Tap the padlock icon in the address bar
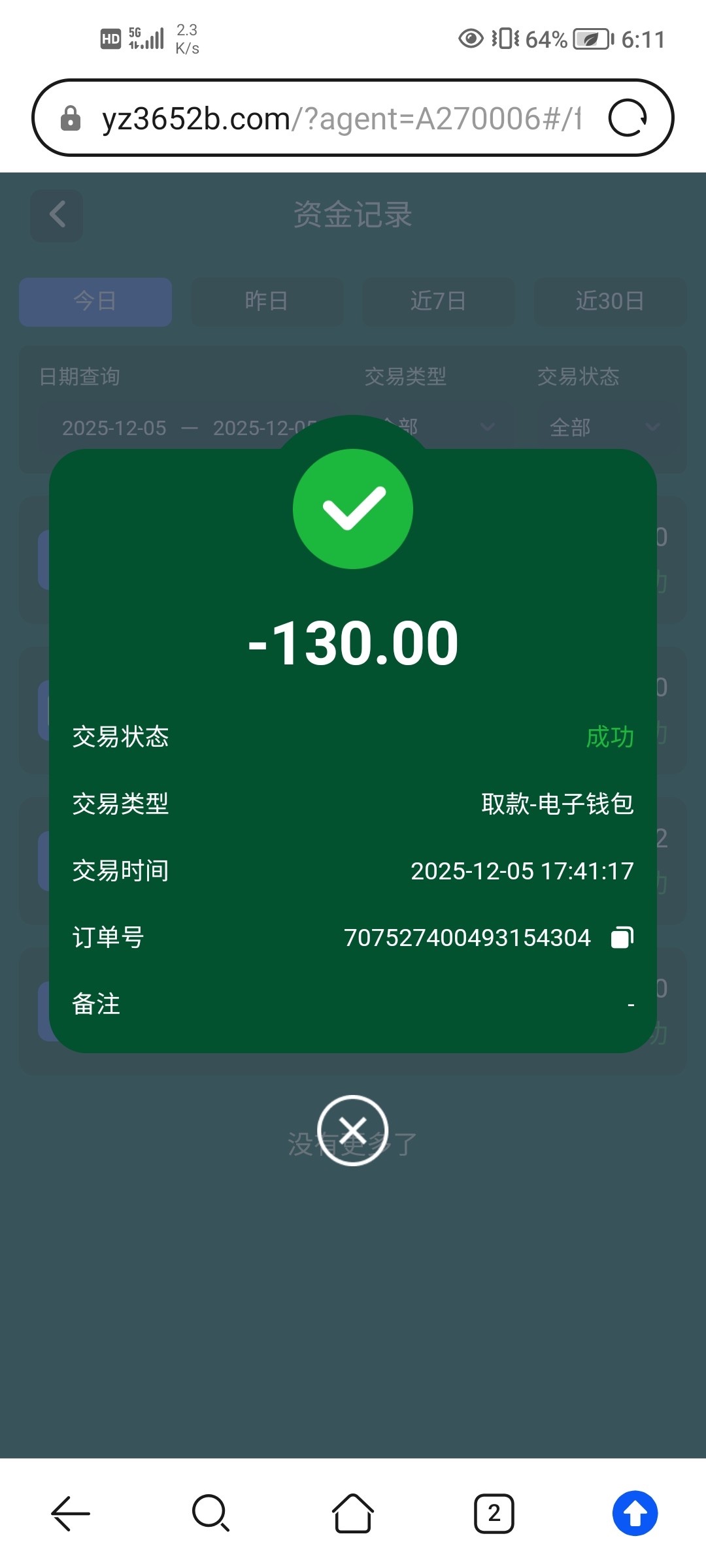Viewport: 706px width, 1568px height. click(x=71, y=118)
